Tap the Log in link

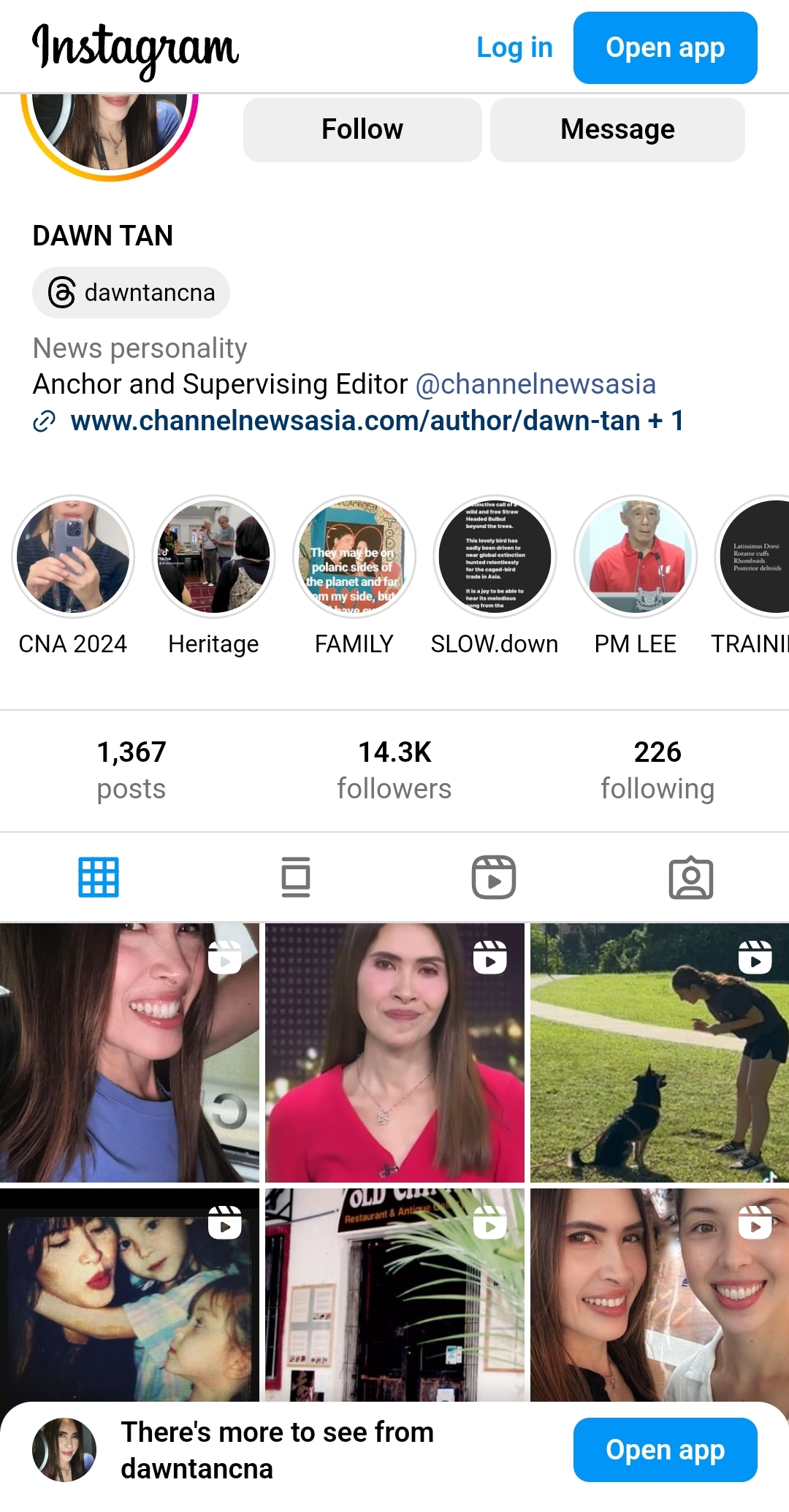(514, 48)
